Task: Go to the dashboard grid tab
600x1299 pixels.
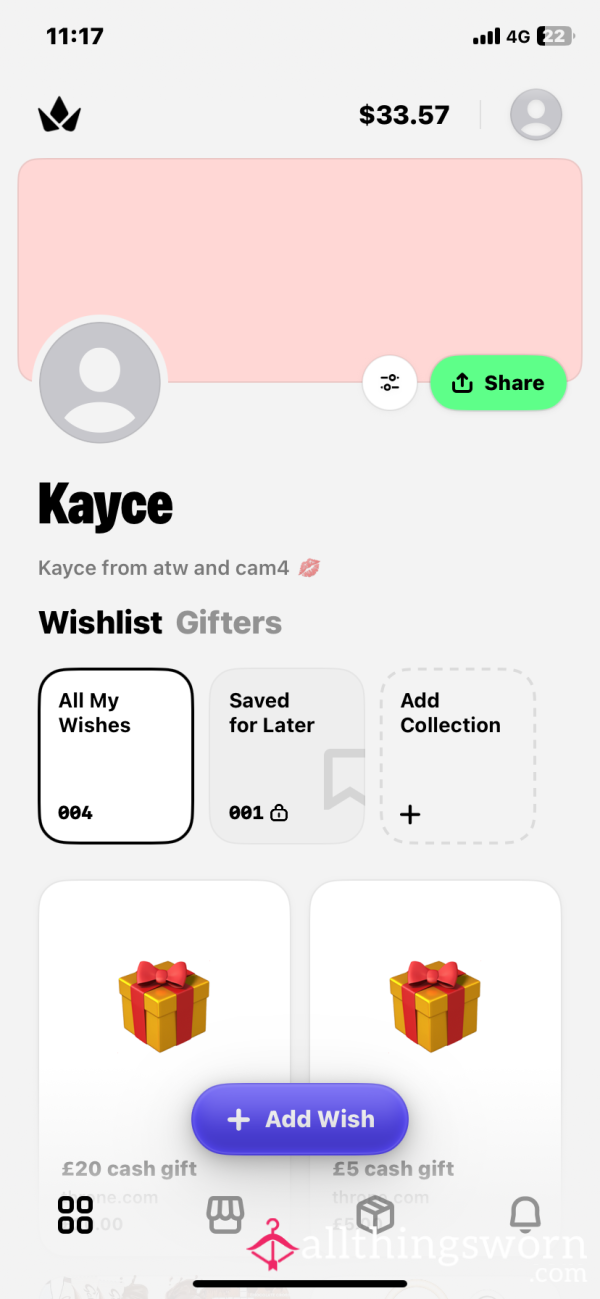Action: point(75,1214)
